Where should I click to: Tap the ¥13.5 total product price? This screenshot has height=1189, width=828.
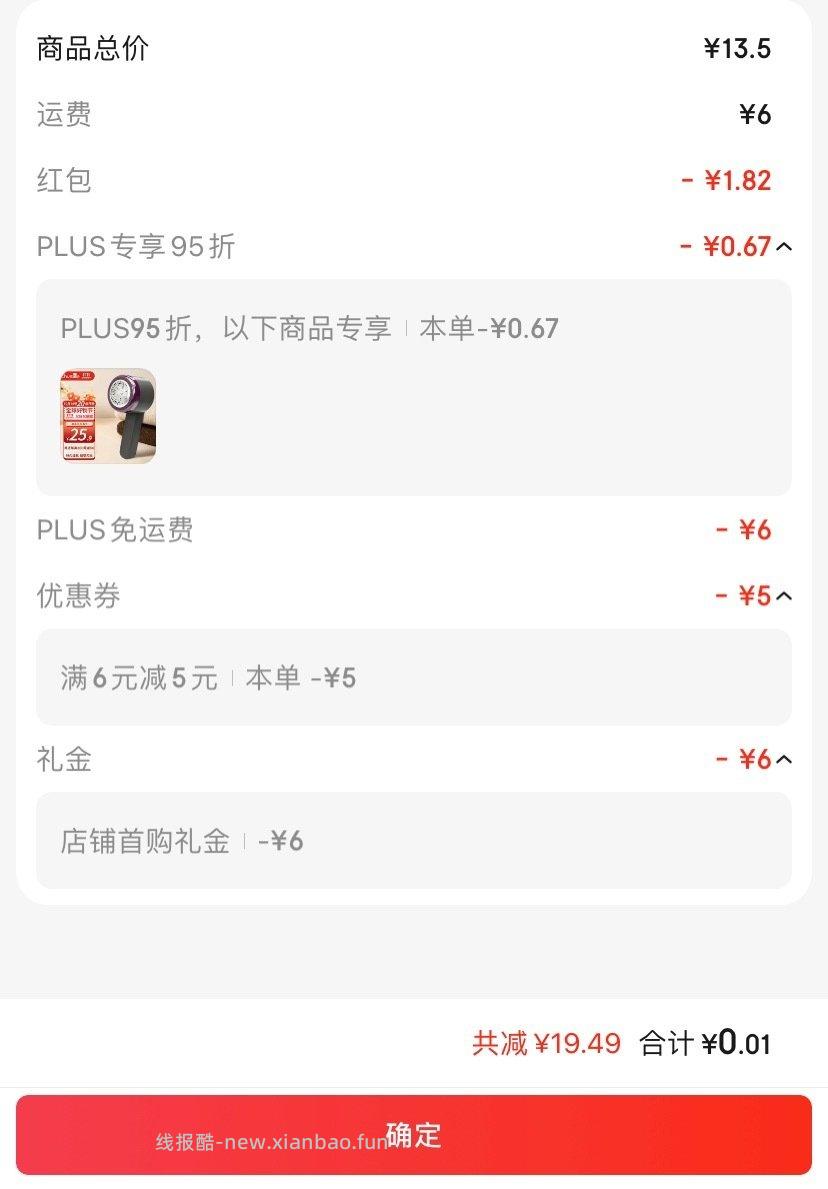pyautogui.click(x=737, y=48)
